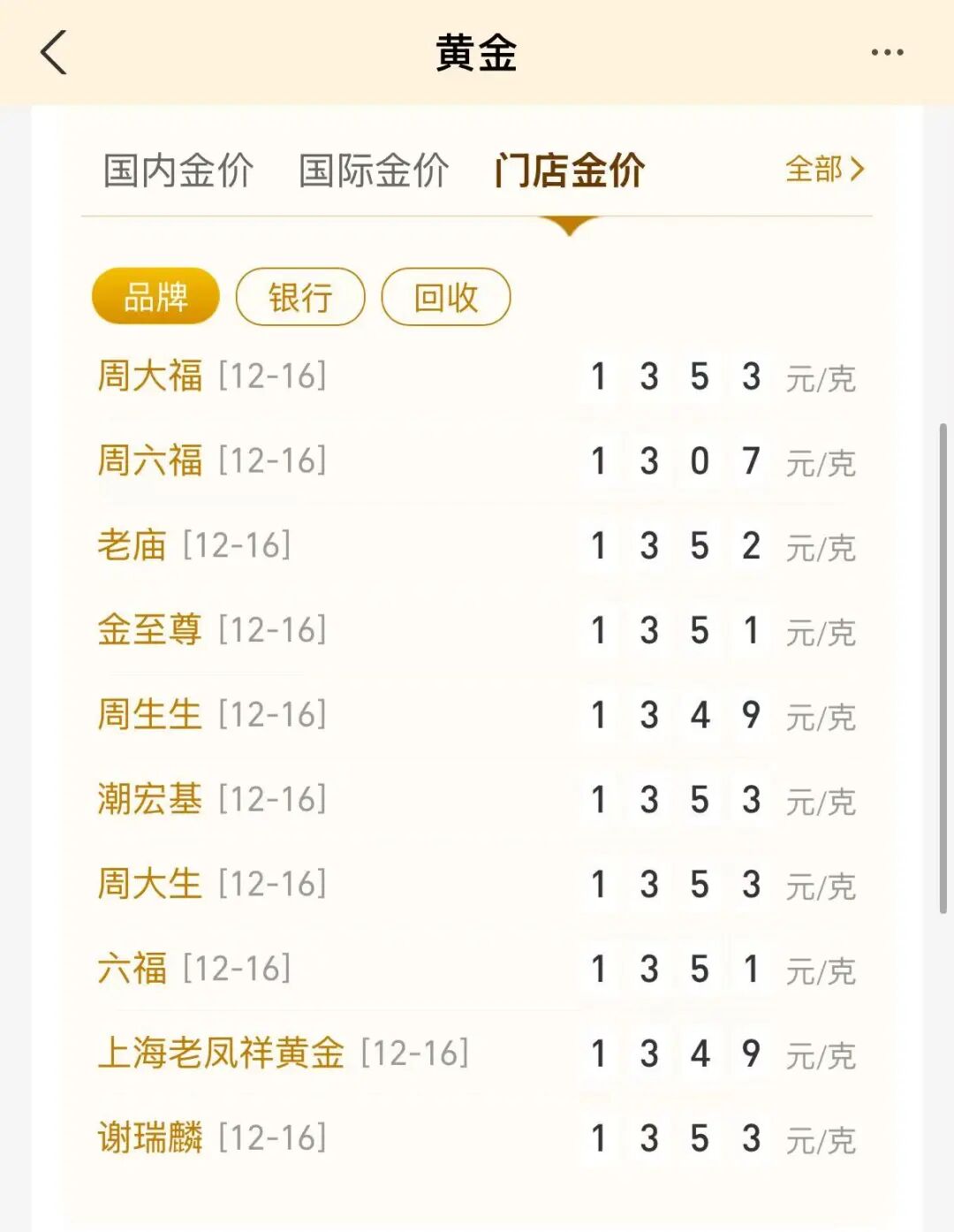The width and height of the screenshot is (954, 1232).
Task: Switch to the 银行 filter chip
Action: (300, 297)
